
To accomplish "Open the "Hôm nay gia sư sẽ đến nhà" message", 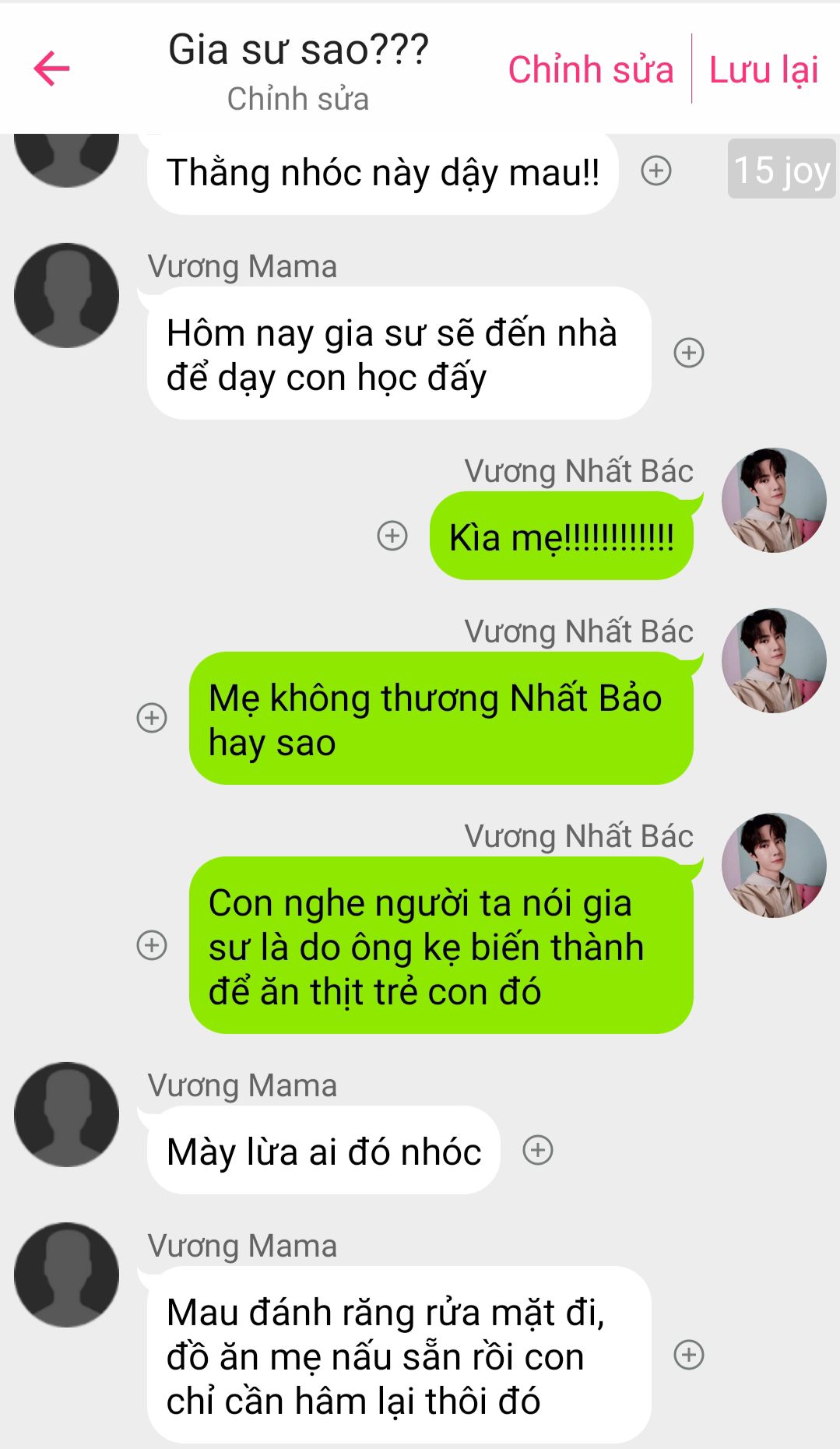I will (399, 354).
